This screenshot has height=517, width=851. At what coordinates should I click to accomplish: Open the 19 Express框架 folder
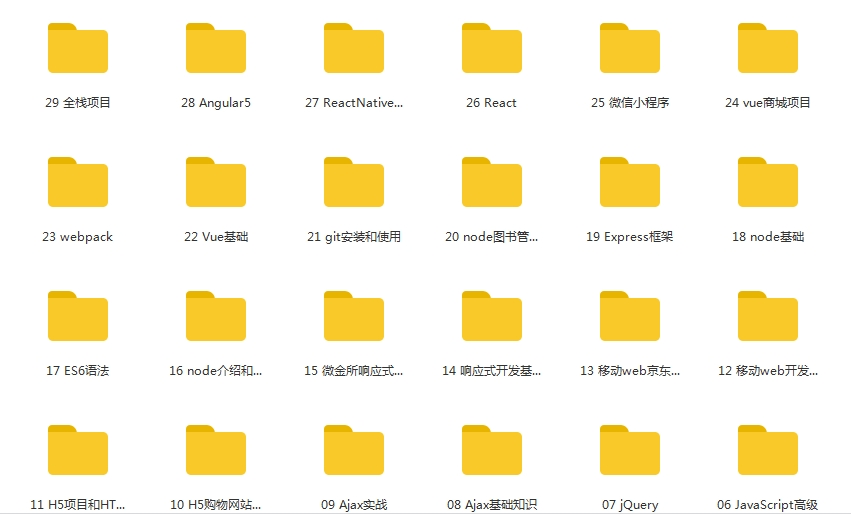pyautogui.click(x=630, y=183)
